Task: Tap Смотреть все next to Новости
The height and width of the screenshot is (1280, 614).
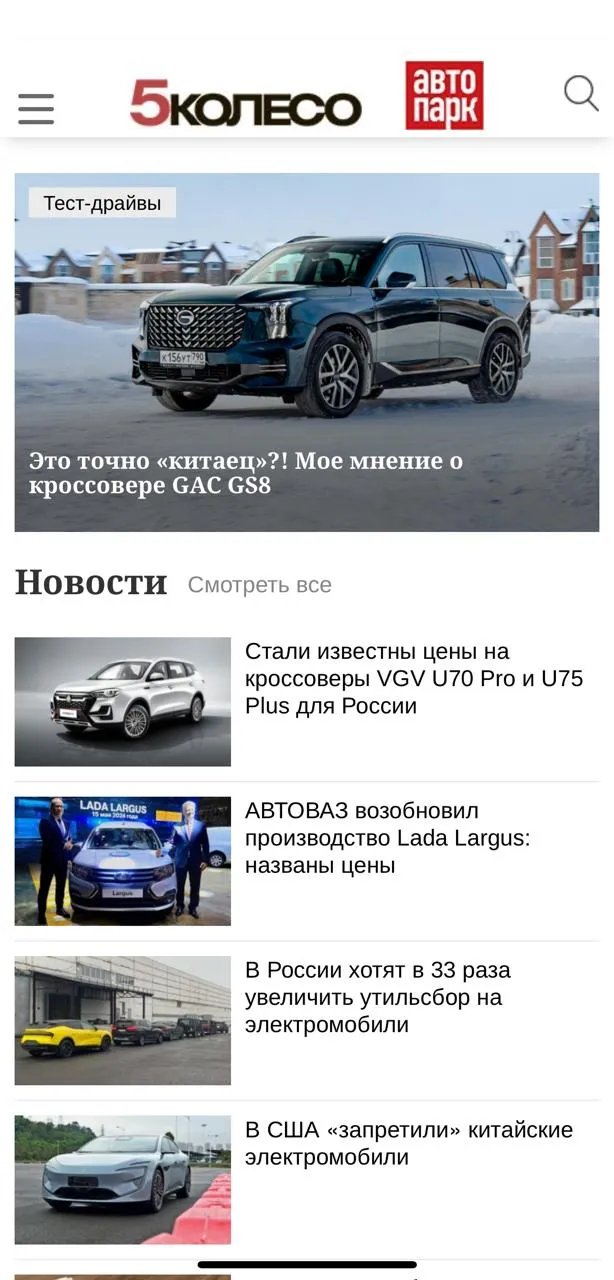Action: 259,585
